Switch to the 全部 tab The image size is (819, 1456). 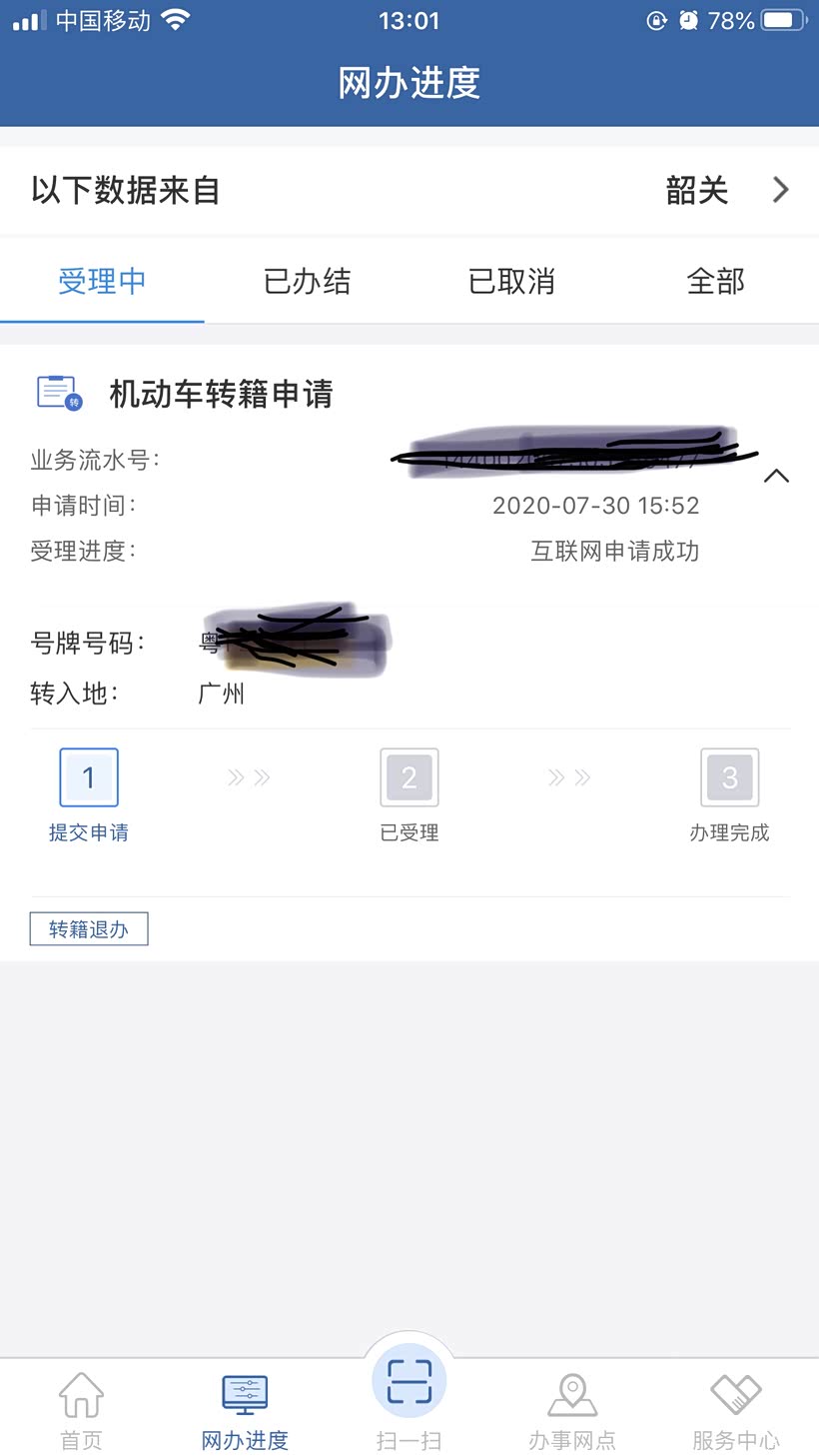716,282
